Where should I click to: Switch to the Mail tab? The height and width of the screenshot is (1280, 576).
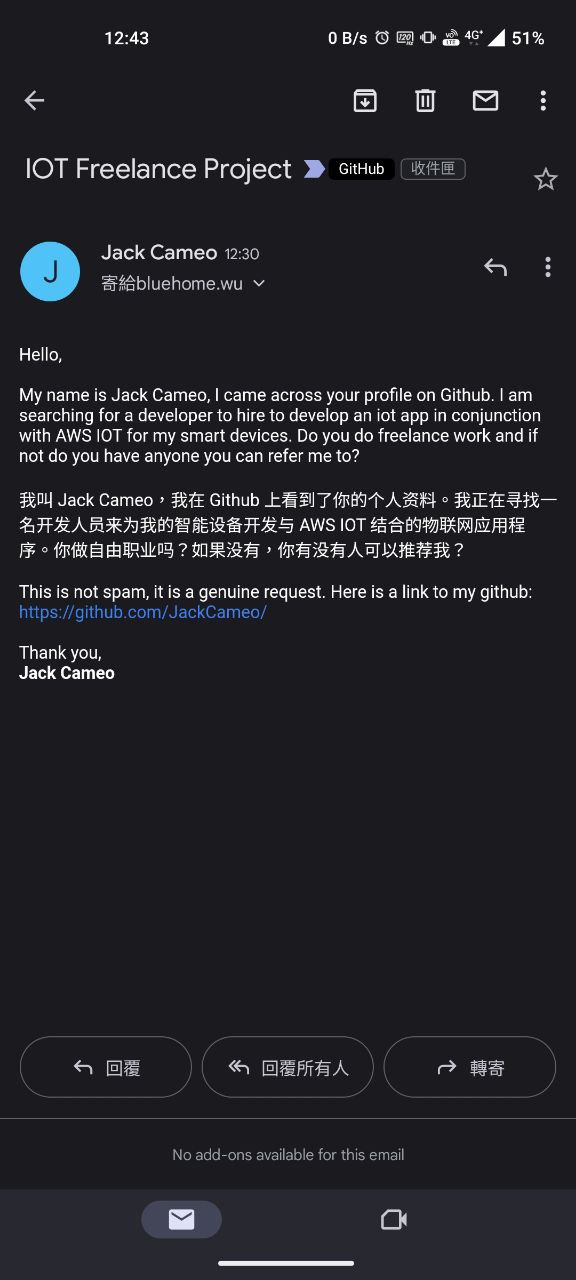(181, 1219)
